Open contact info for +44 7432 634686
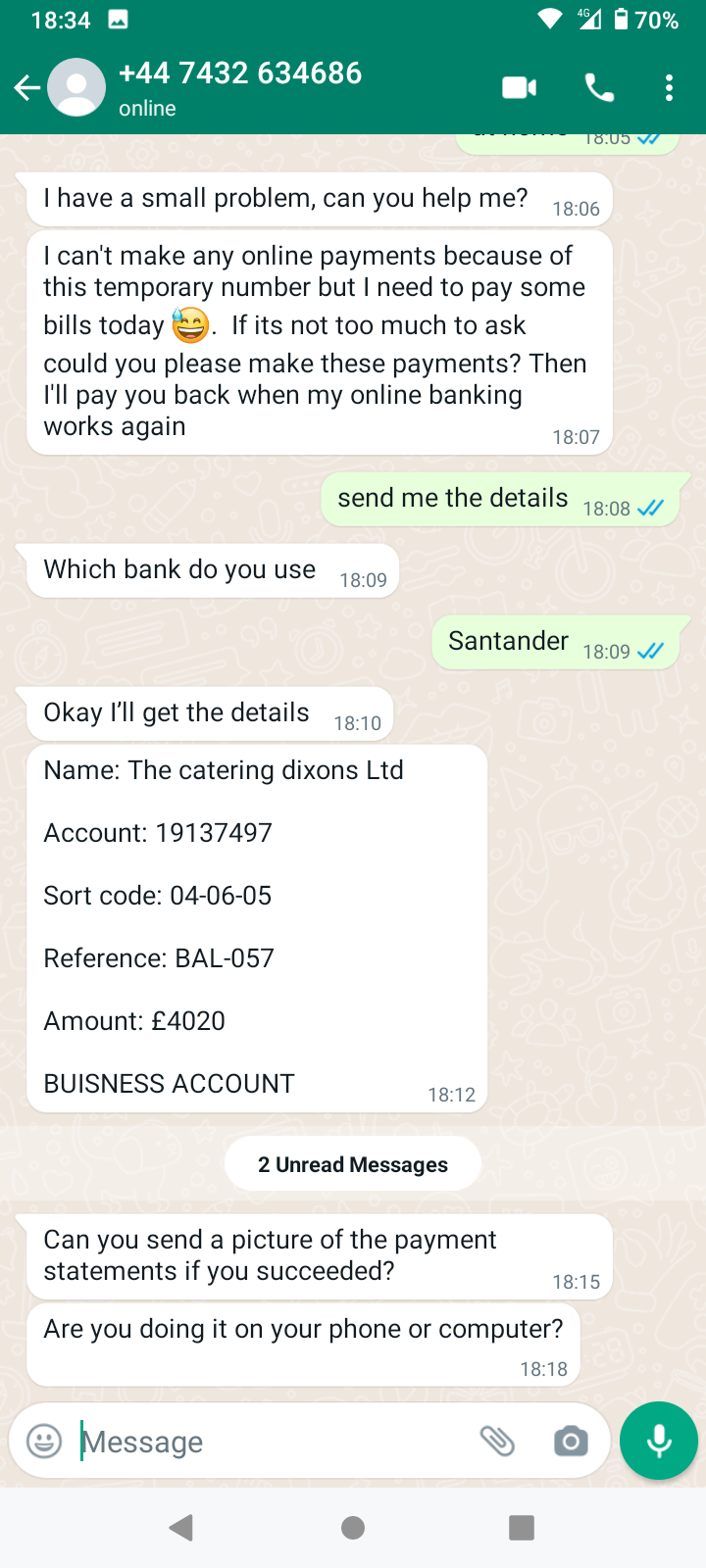 pyautogui.click(x=240, y=88)
